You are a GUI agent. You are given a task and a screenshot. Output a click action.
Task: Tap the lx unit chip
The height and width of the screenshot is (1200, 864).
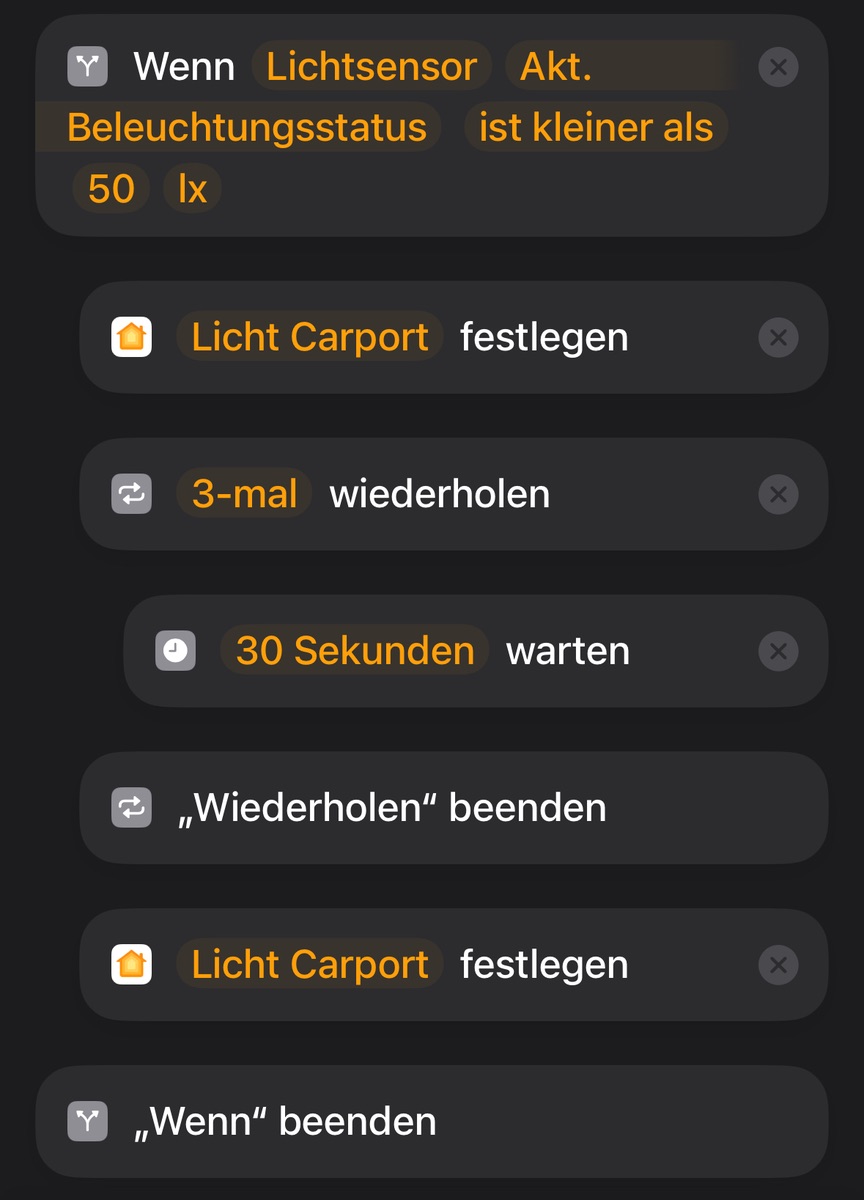192,188
